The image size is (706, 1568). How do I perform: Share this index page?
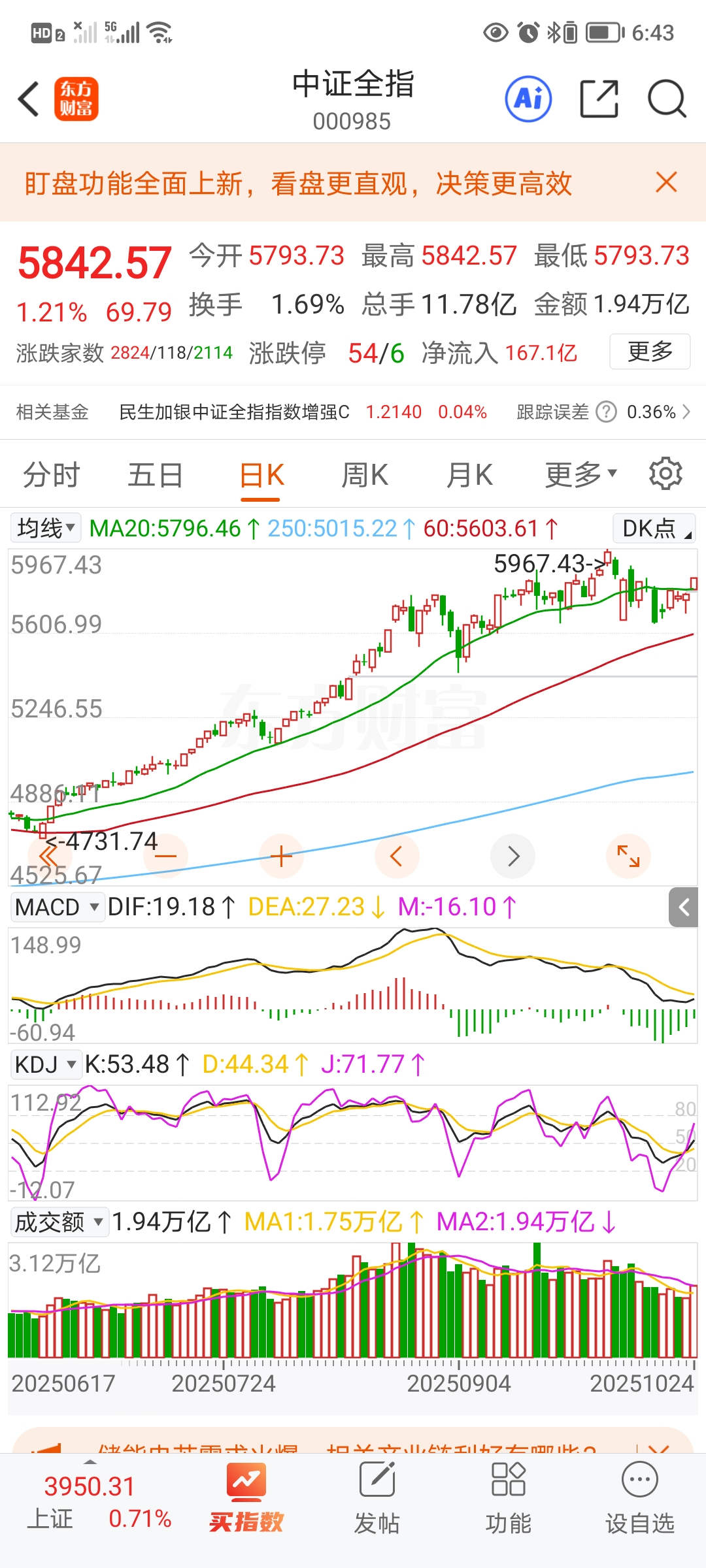[x=599, y=99]
